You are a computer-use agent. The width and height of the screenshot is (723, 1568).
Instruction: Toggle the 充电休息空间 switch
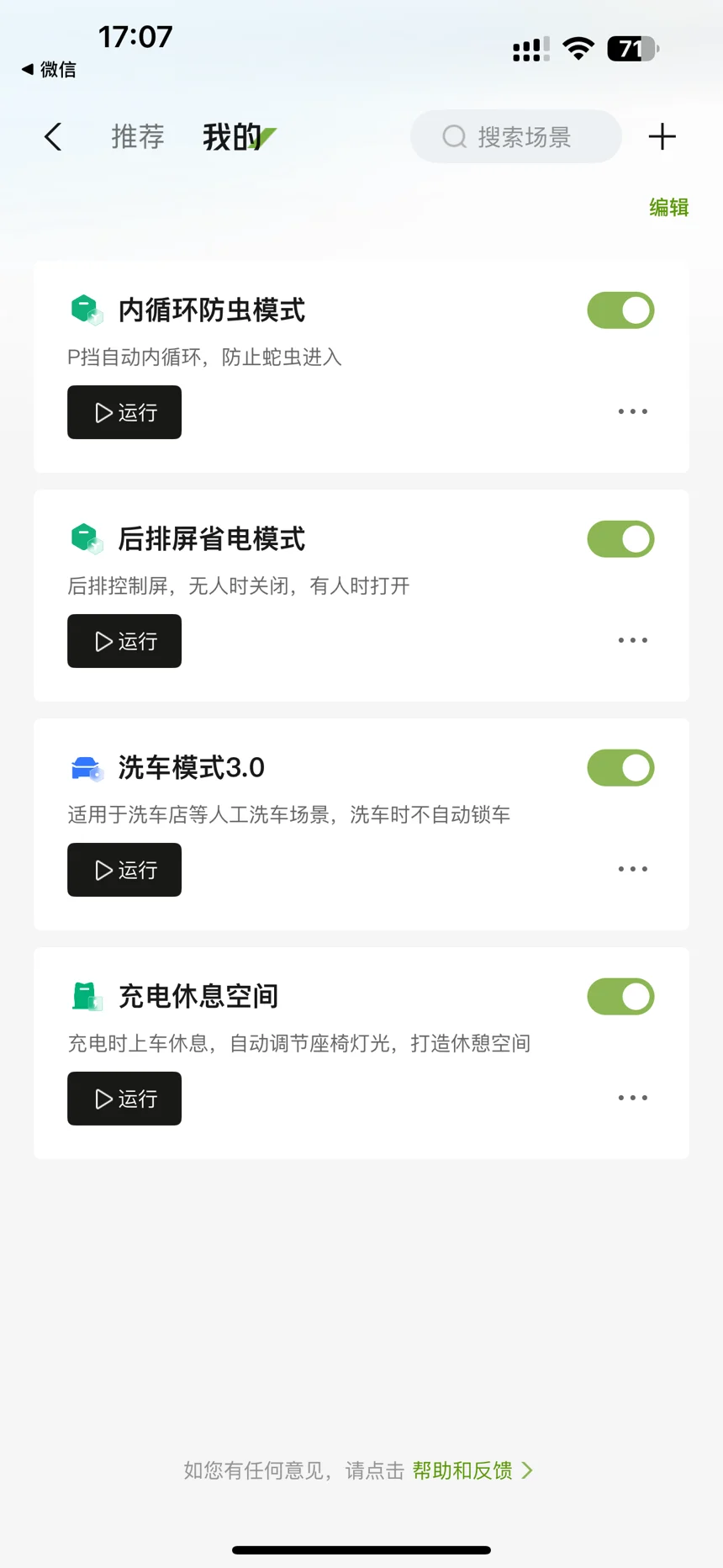pos(620,997)
